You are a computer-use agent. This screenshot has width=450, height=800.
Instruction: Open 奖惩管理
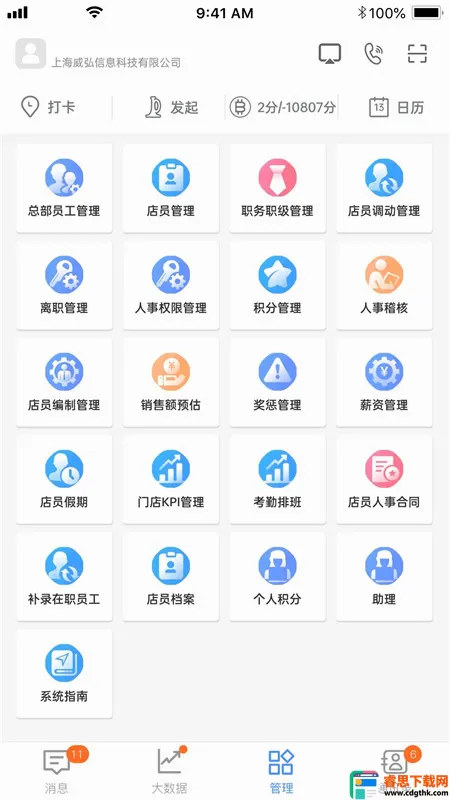pos(278,382)
